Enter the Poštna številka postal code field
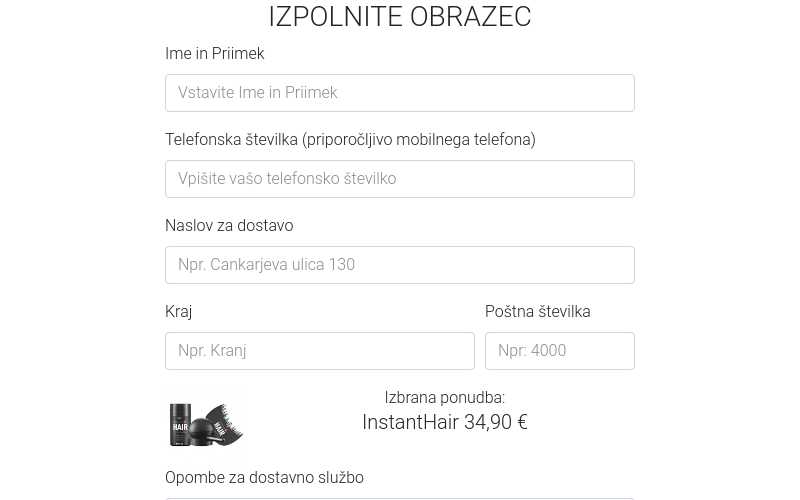The width and height of the screenshot is (800, 500). (559, 351)
